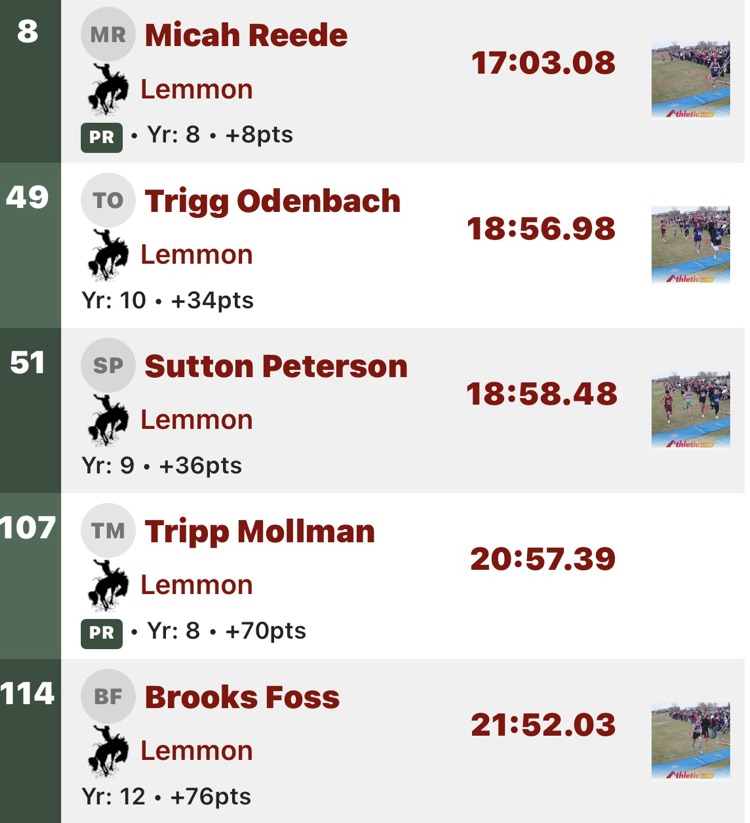Screen dimensions: 750x823
Task: Open Sutton Peterson's 18:58.48 result
Action: tap(541, 393)
